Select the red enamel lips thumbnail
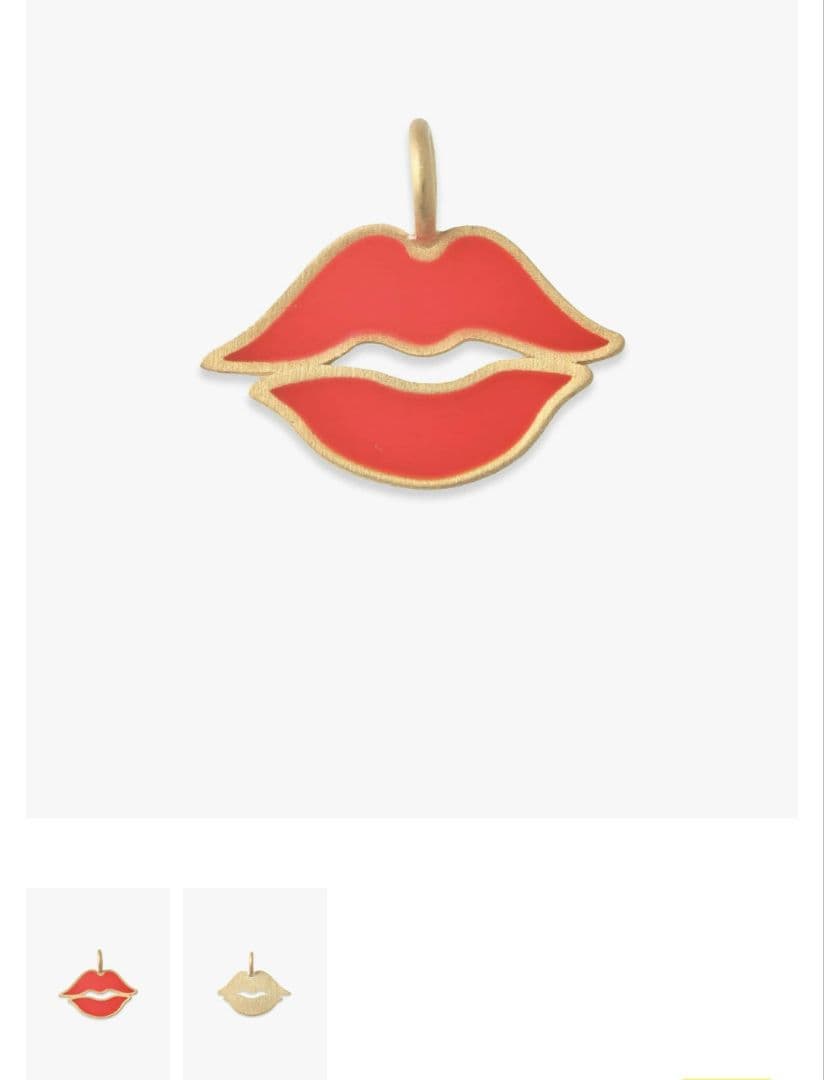The image size is (824, 1080). pyautogui.click(x=98, y=984)
